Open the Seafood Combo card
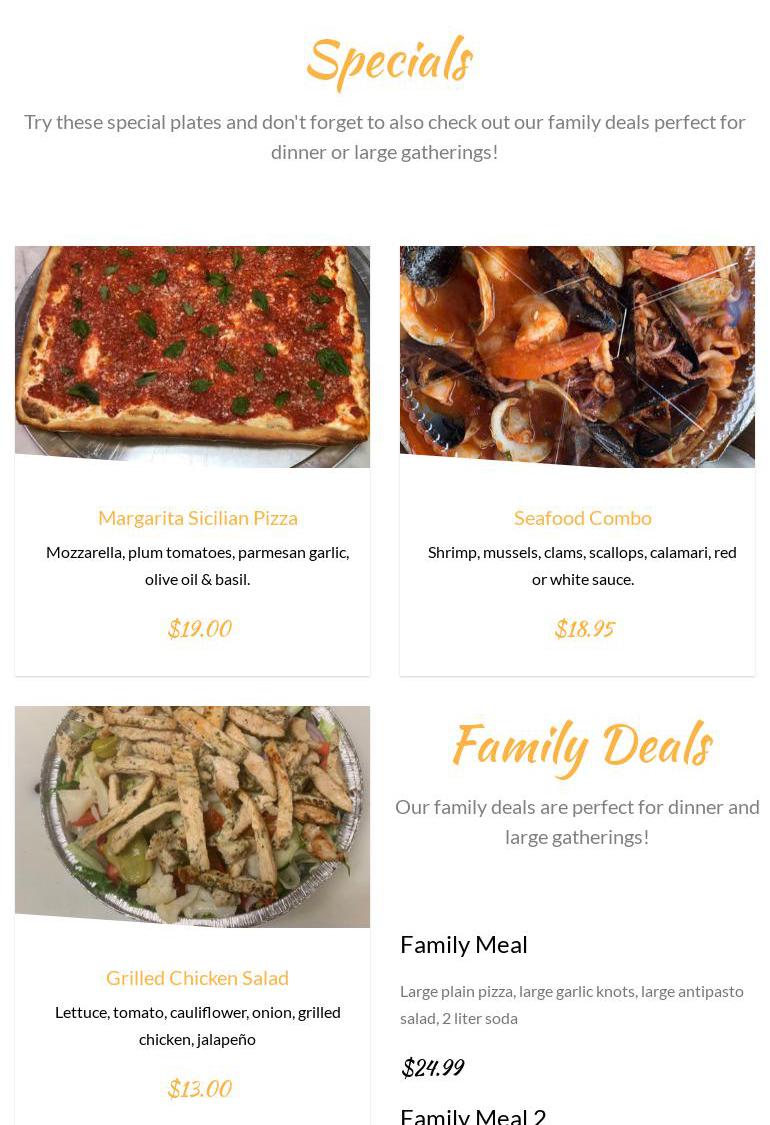The height and width of the screenshot is (1125, 770). coord(577,461)
